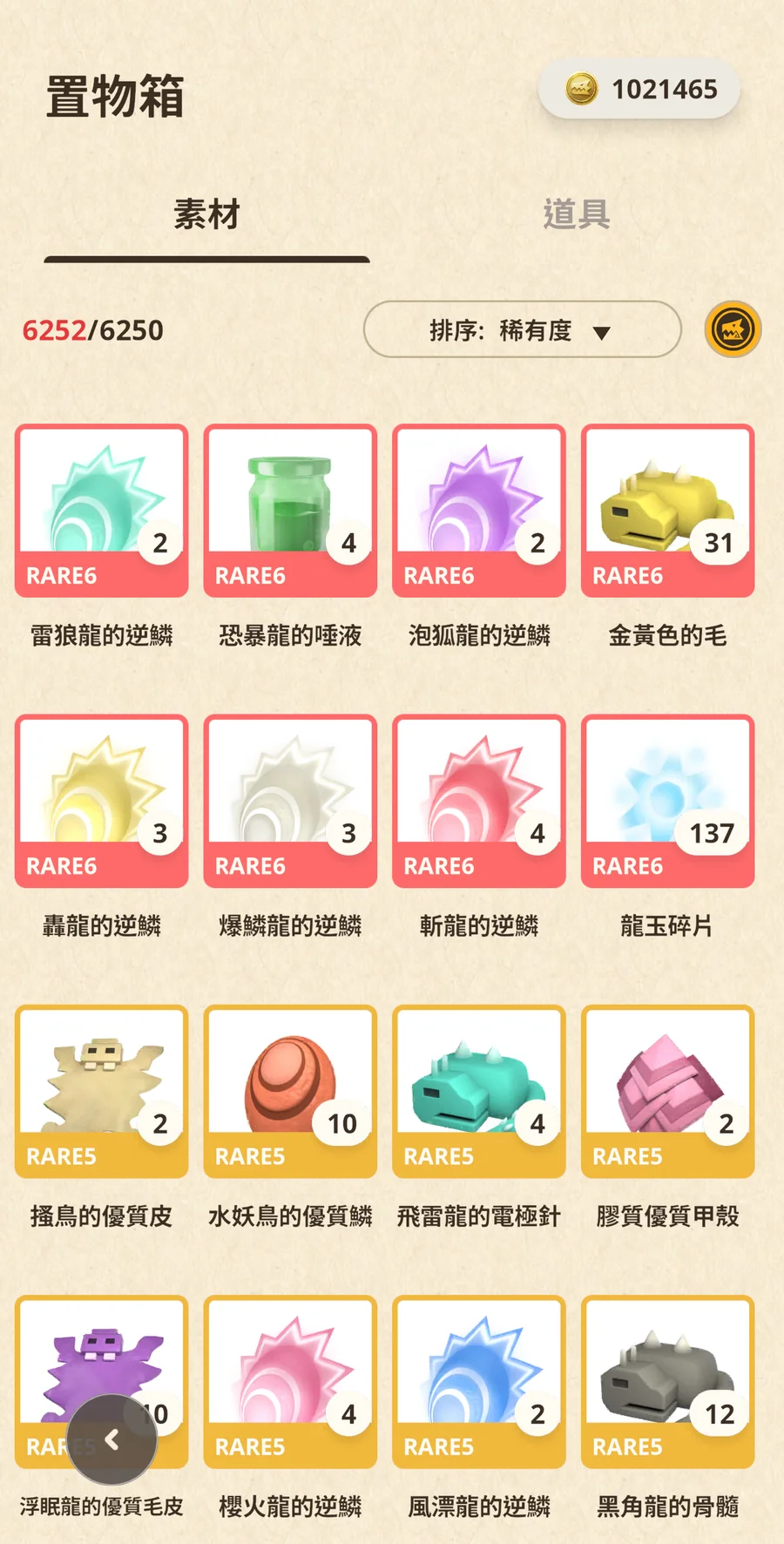784x1544 pixels.
Task: Open the 黑角龍的骨髓 item
Action: (x=667, y=1381)
